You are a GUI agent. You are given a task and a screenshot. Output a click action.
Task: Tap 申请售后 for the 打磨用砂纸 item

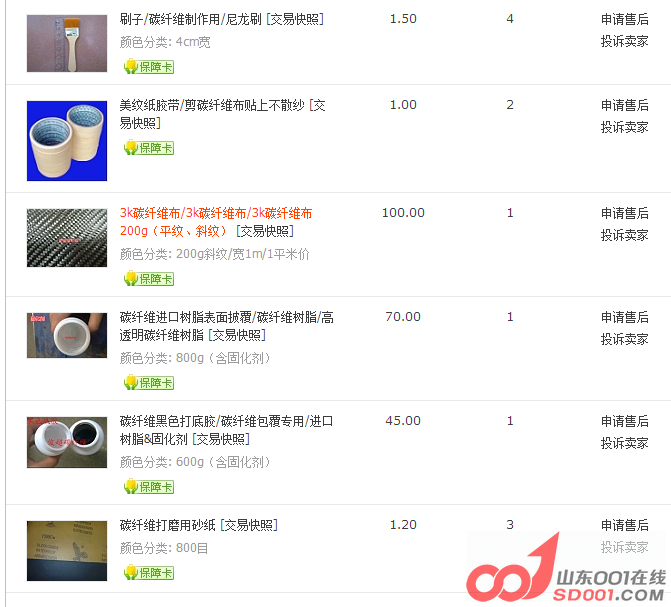pyautogui.click(x=624, y=525)
